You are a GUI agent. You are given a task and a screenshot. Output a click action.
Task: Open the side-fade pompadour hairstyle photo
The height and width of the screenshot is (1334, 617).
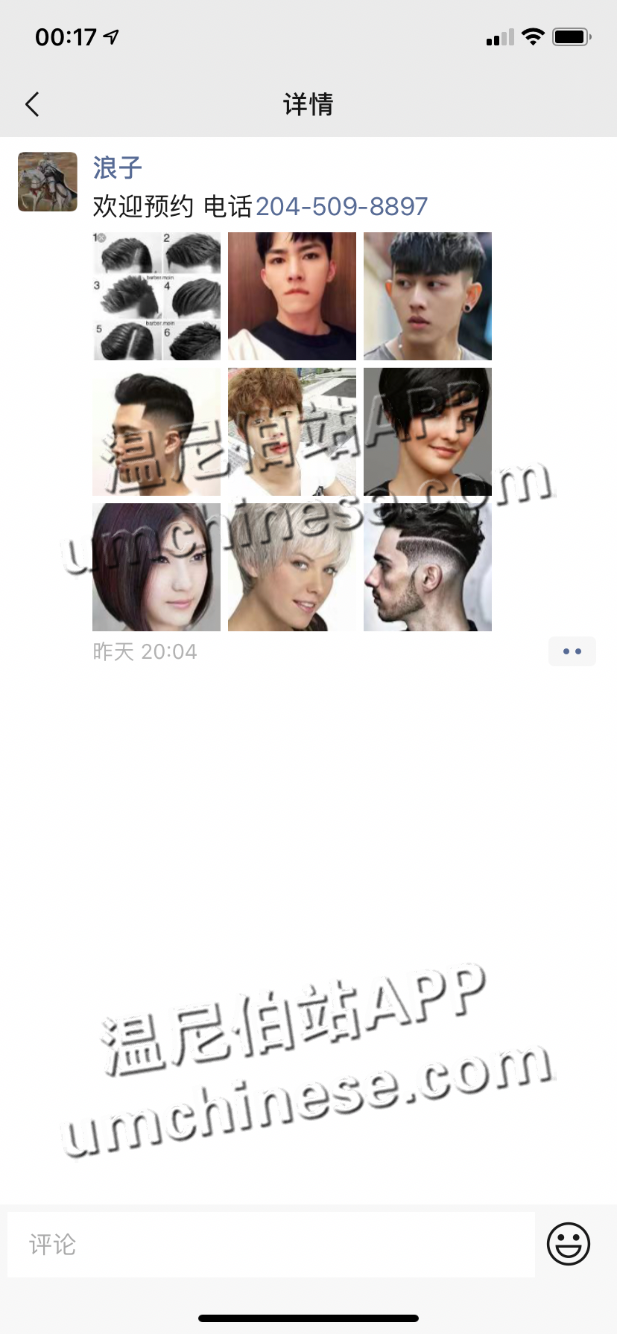(156, 432)
